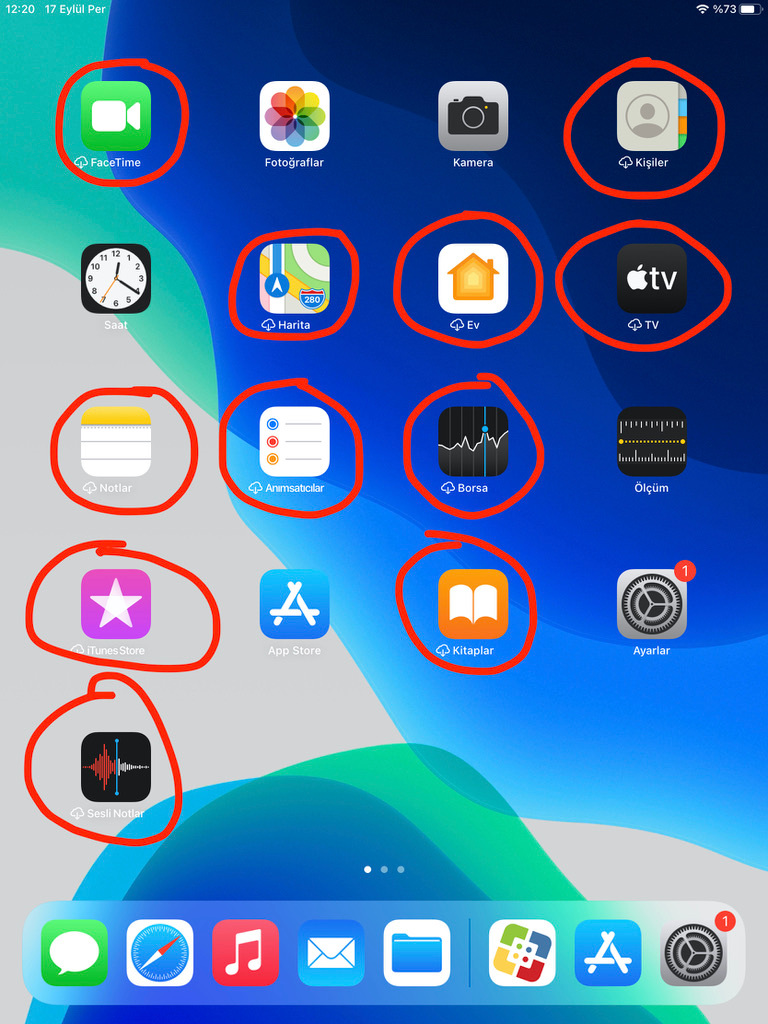The image size is (768, 1024).
Task: Open the Ölçüm measure app
Action: click(651, 441)
